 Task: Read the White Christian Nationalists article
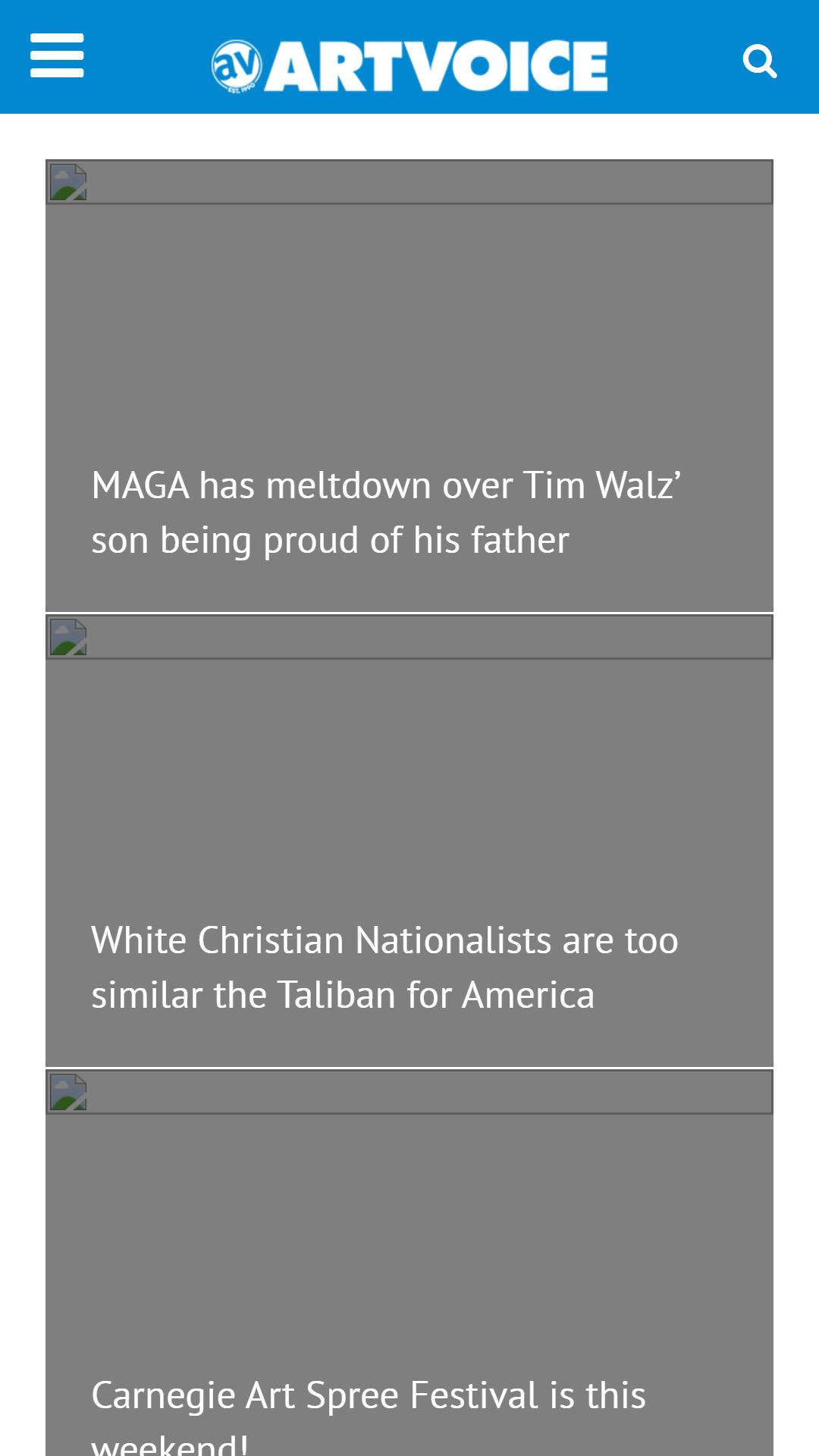[384, 968]
